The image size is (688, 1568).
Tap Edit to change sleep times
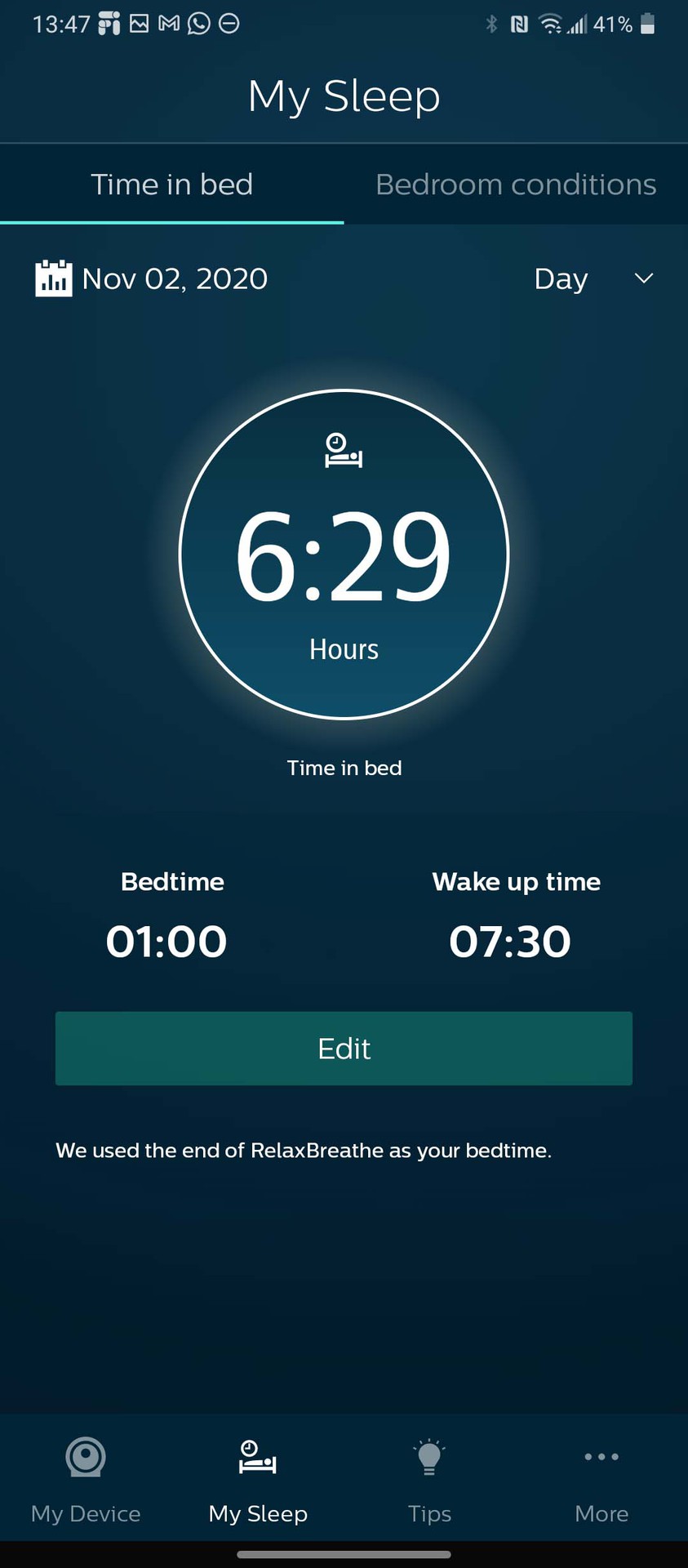pos(344,1048)
